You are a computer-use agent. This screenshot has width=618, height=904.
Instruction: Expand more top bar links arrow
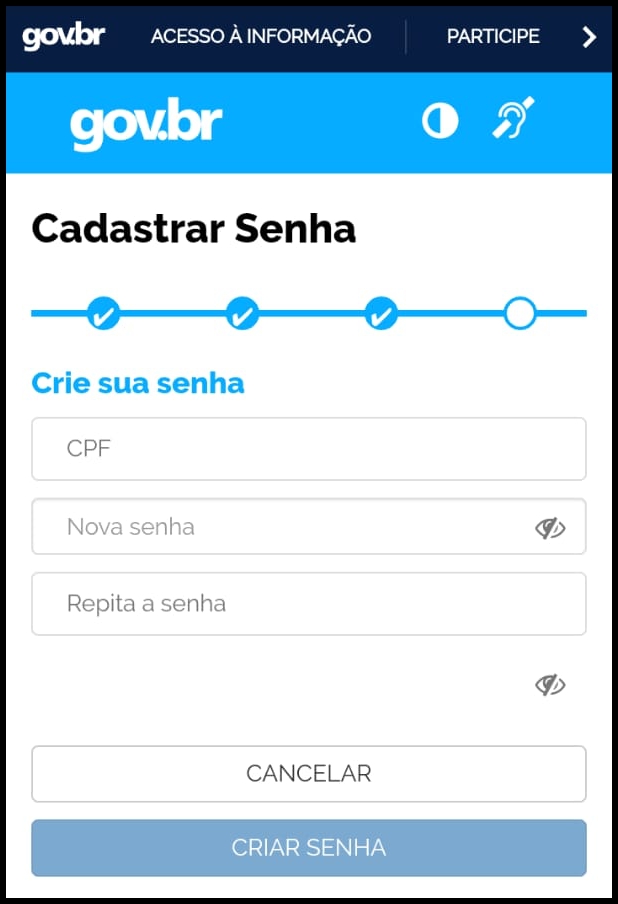point(589,38)
